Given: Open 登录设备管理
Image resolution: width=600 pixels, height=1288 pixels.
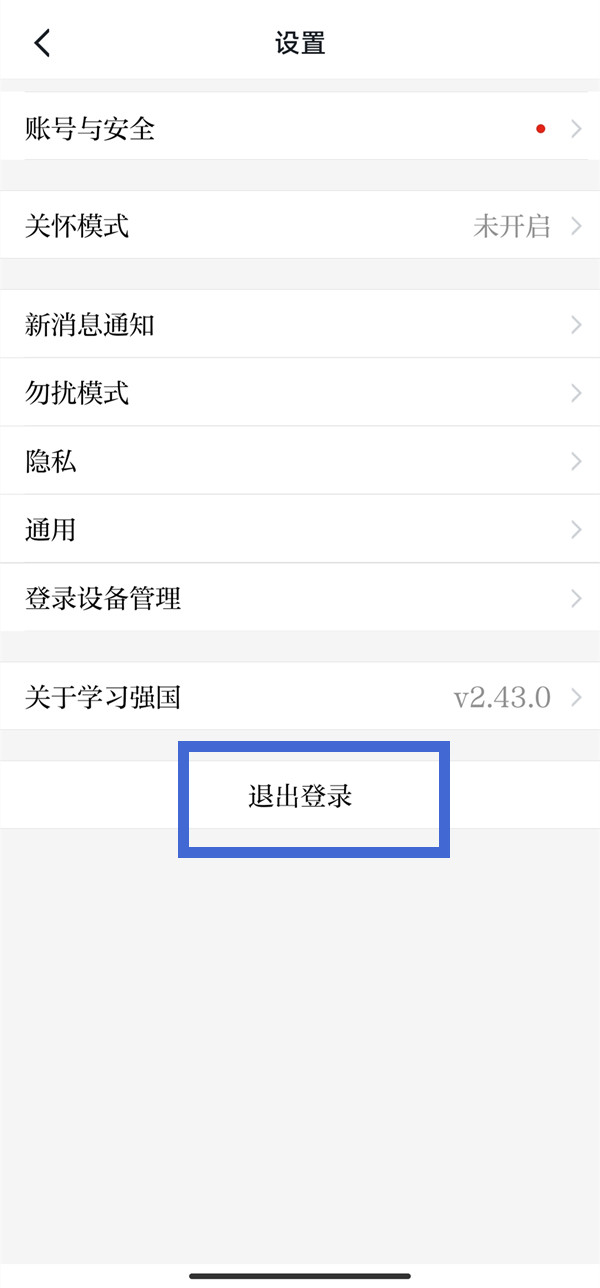Looking at the screenshot, I should click(x=300, y=599).
